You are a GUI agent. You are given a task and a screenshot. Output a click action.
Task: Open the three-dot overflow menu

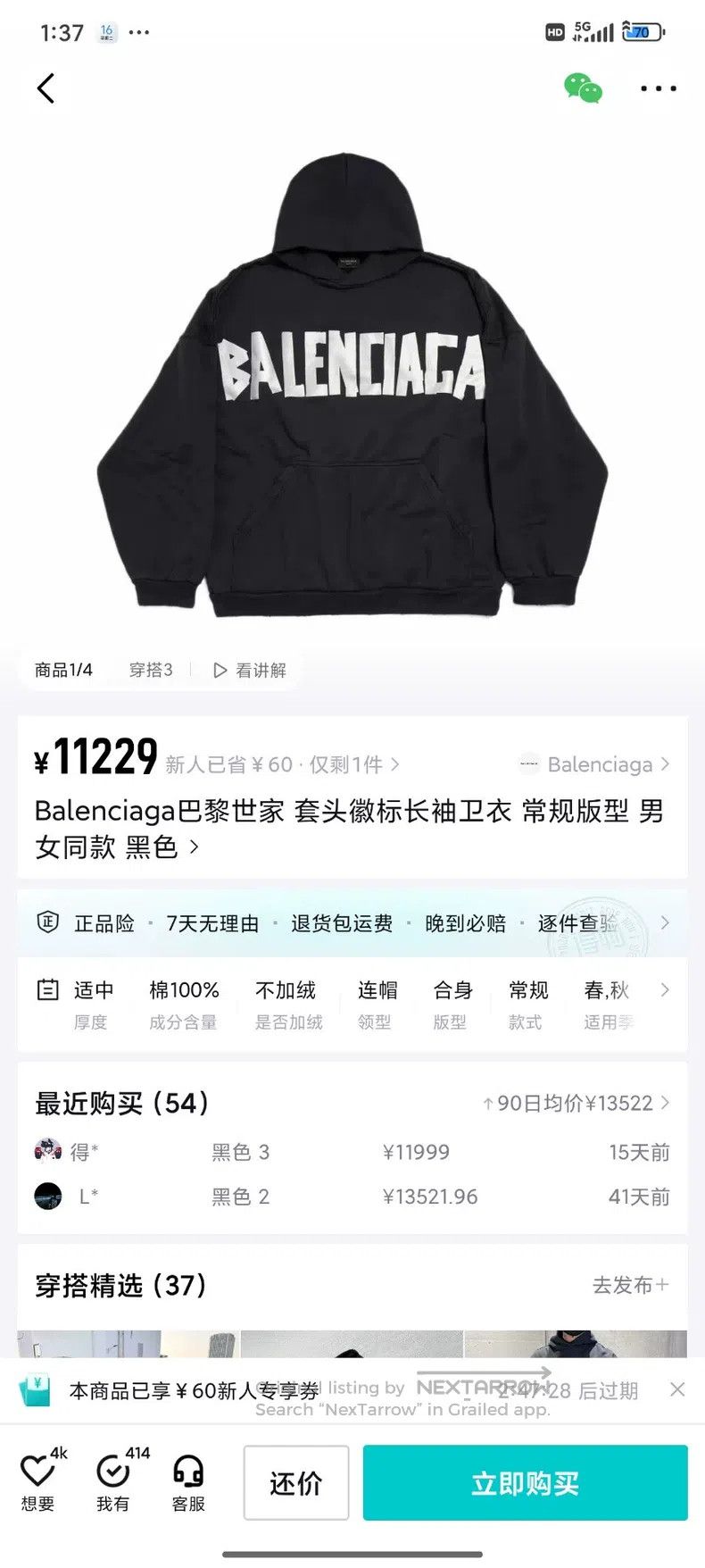click(x=659, y=88)
